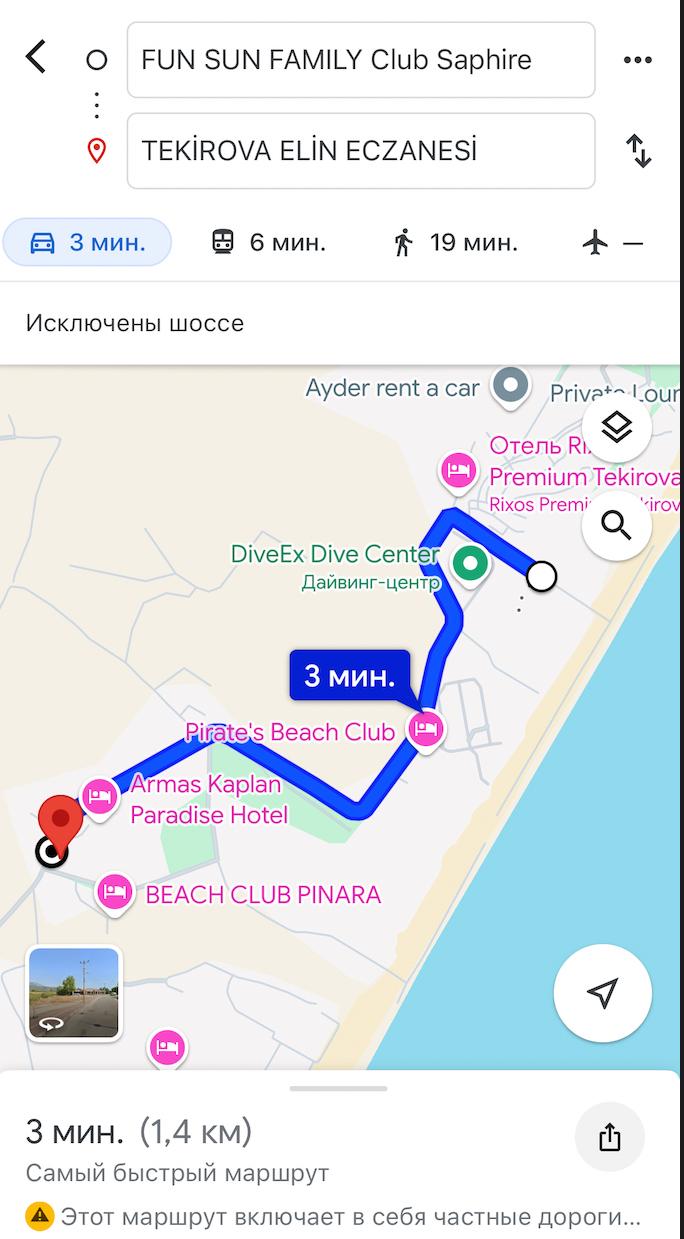Open the Armas Kaplan Paradise Hotel pin

click(98, 798)
